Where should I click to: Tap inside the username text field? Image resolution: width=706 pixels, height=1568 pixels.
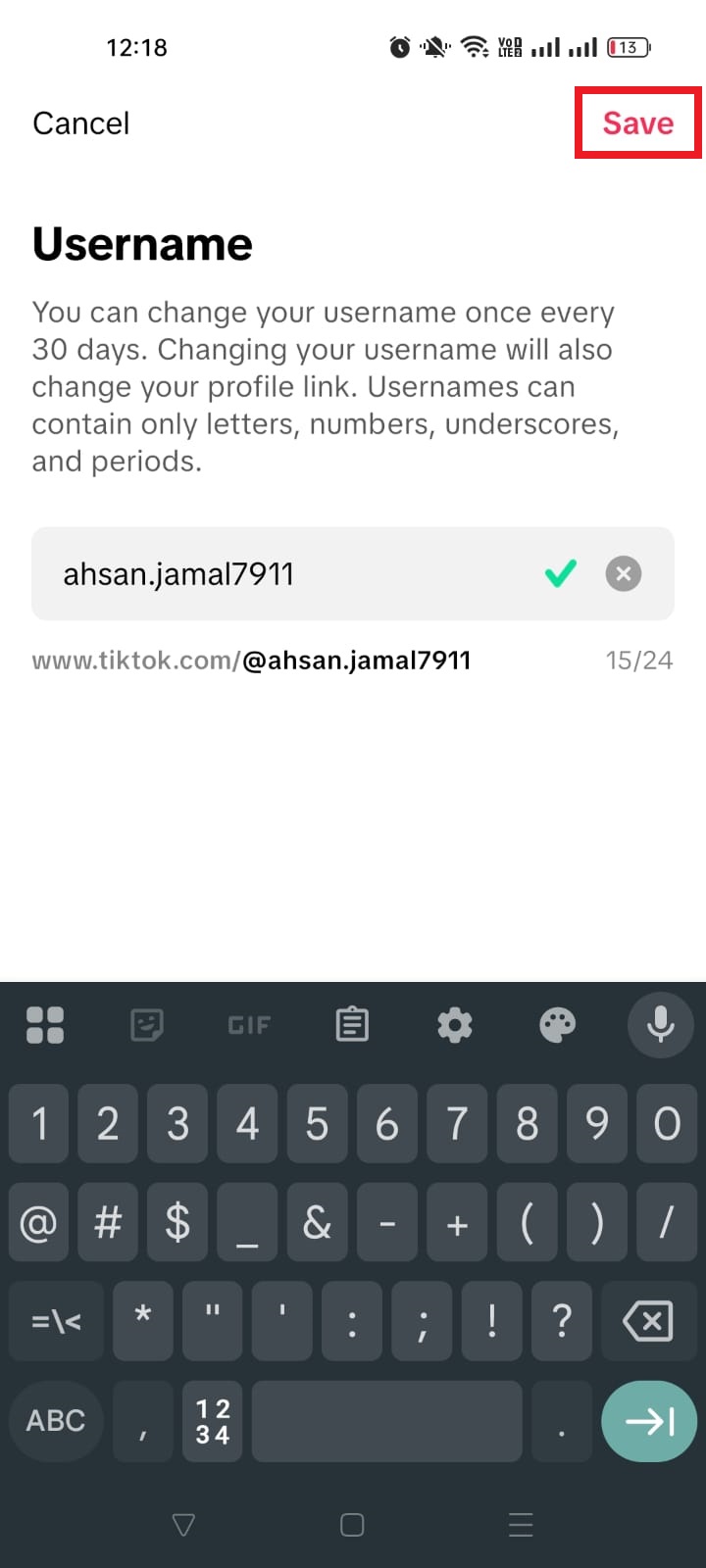coord(275,573)
